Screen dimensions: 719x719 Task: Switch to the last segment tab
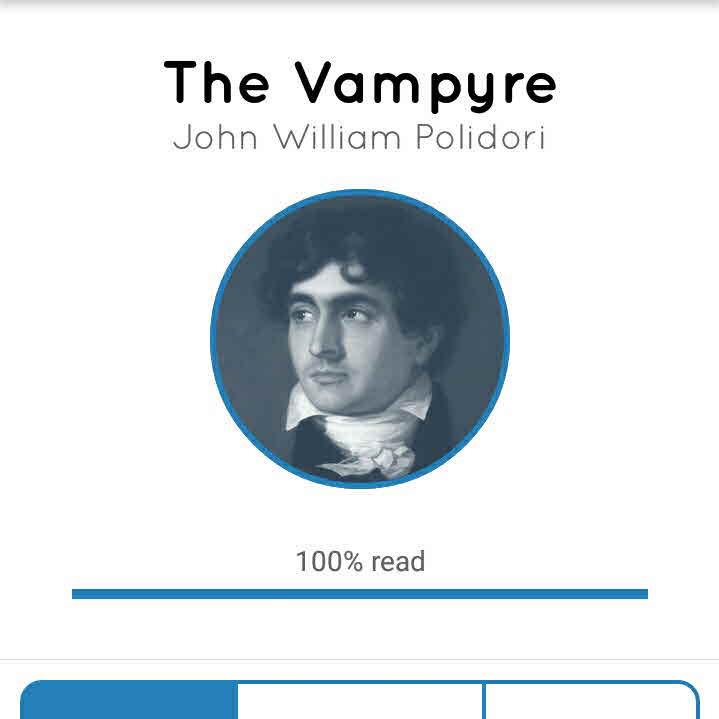click(x=590, y=702)
